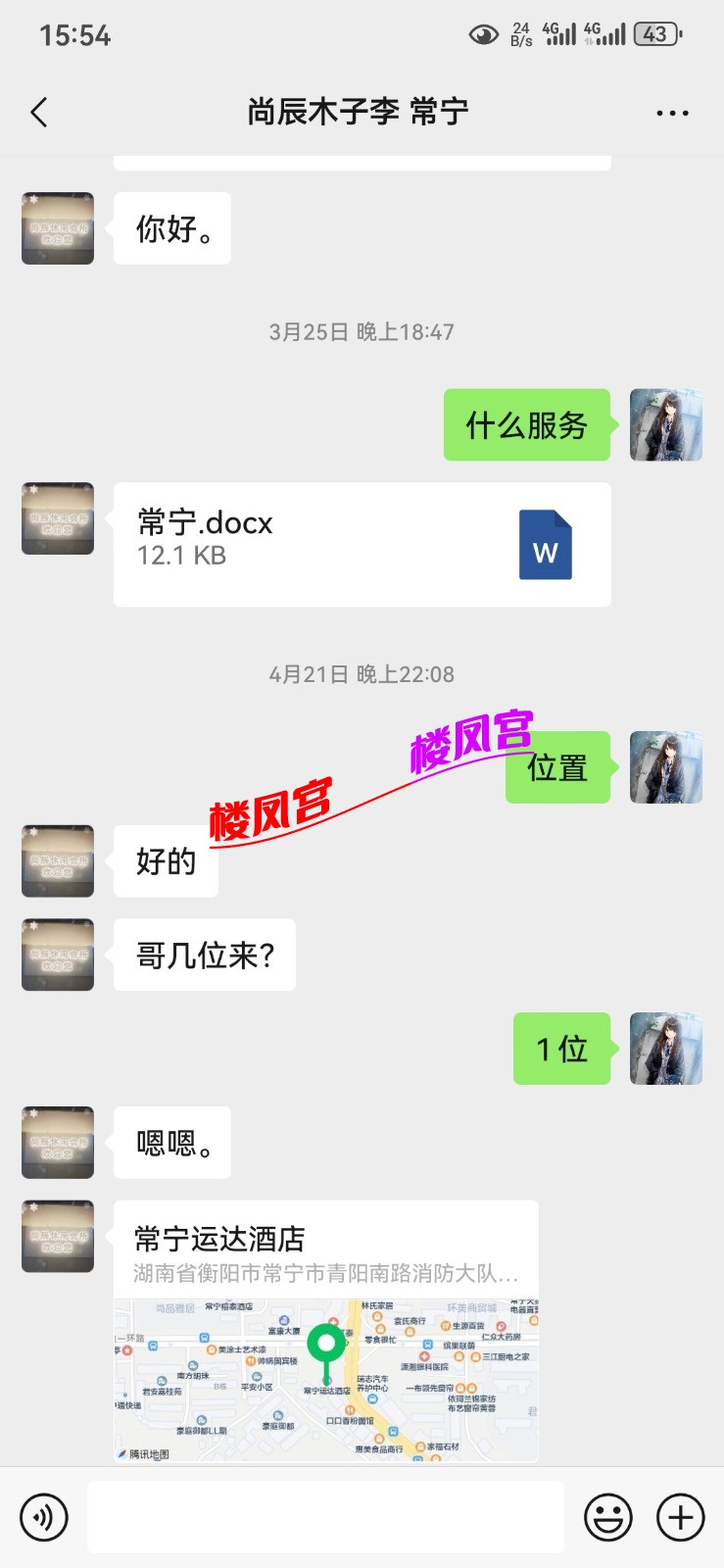This screenshot has height=1568, width=724.
Task: Tap the 4G signal indicator
Action: pyautogui.click(x=558, y=32)
